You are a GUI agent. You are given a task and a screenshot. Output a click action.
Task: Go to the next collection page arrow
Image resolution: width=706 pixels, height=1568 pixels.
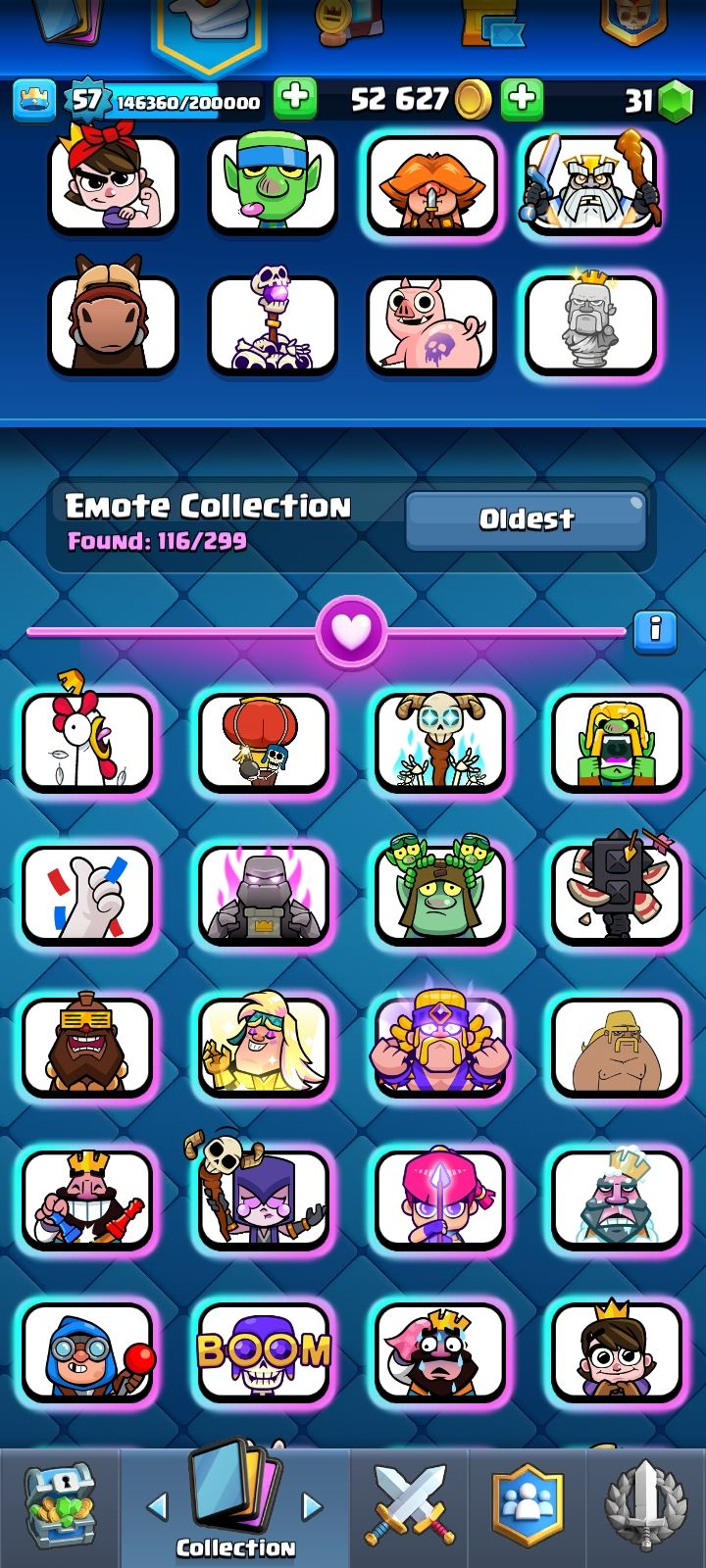[312, 1506]
